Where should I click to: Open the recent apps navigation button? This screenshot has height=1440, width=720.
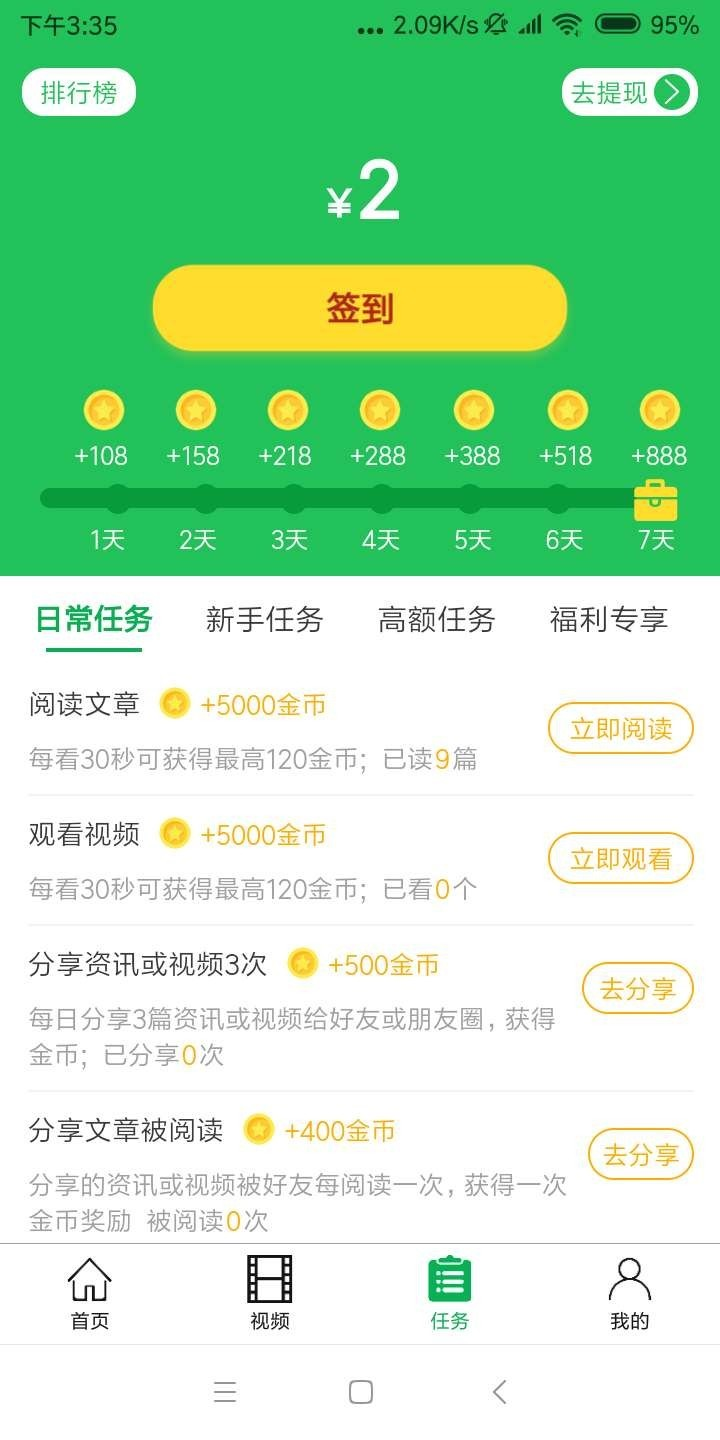[225, 1391]
